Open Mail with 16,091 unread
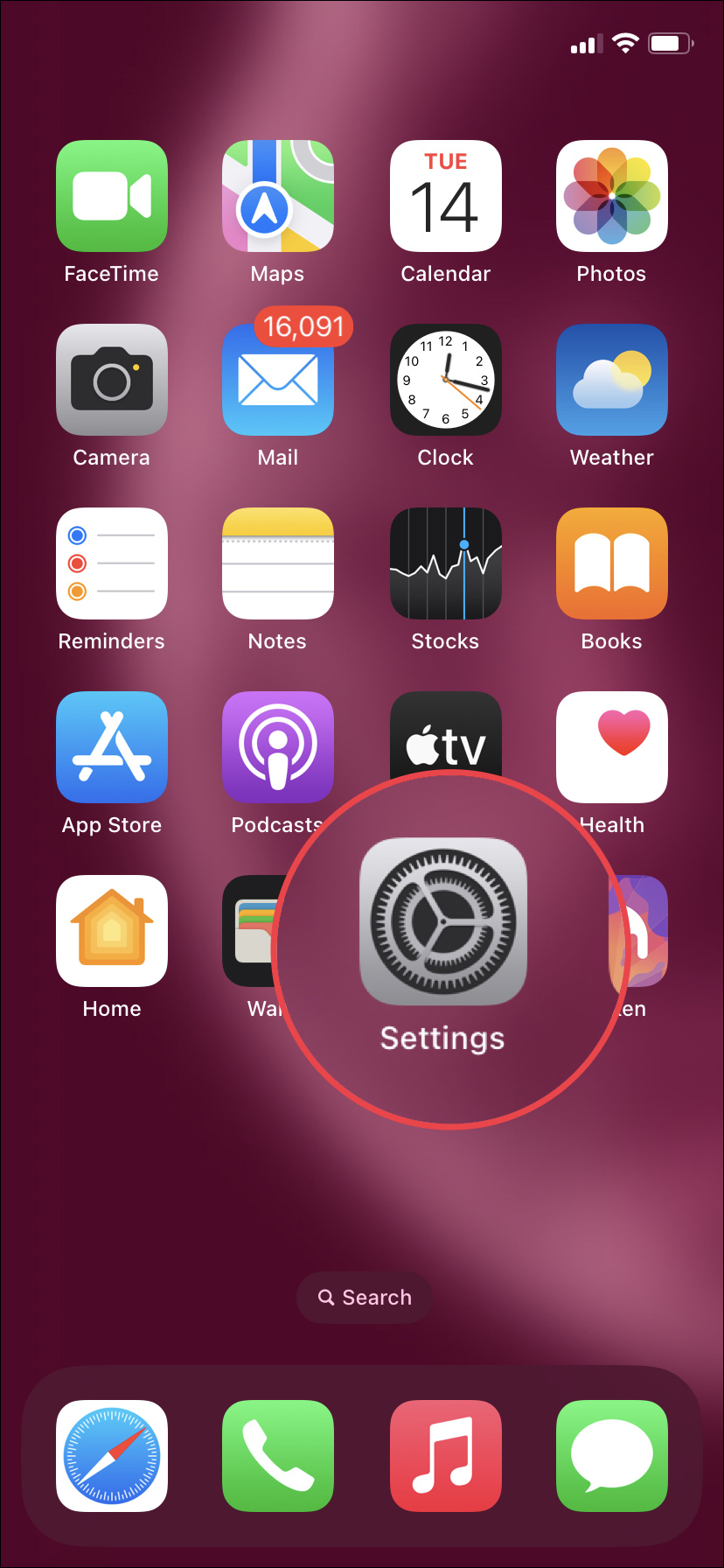The height and width of the screenshot is (1568, 724). click(278, 380)
